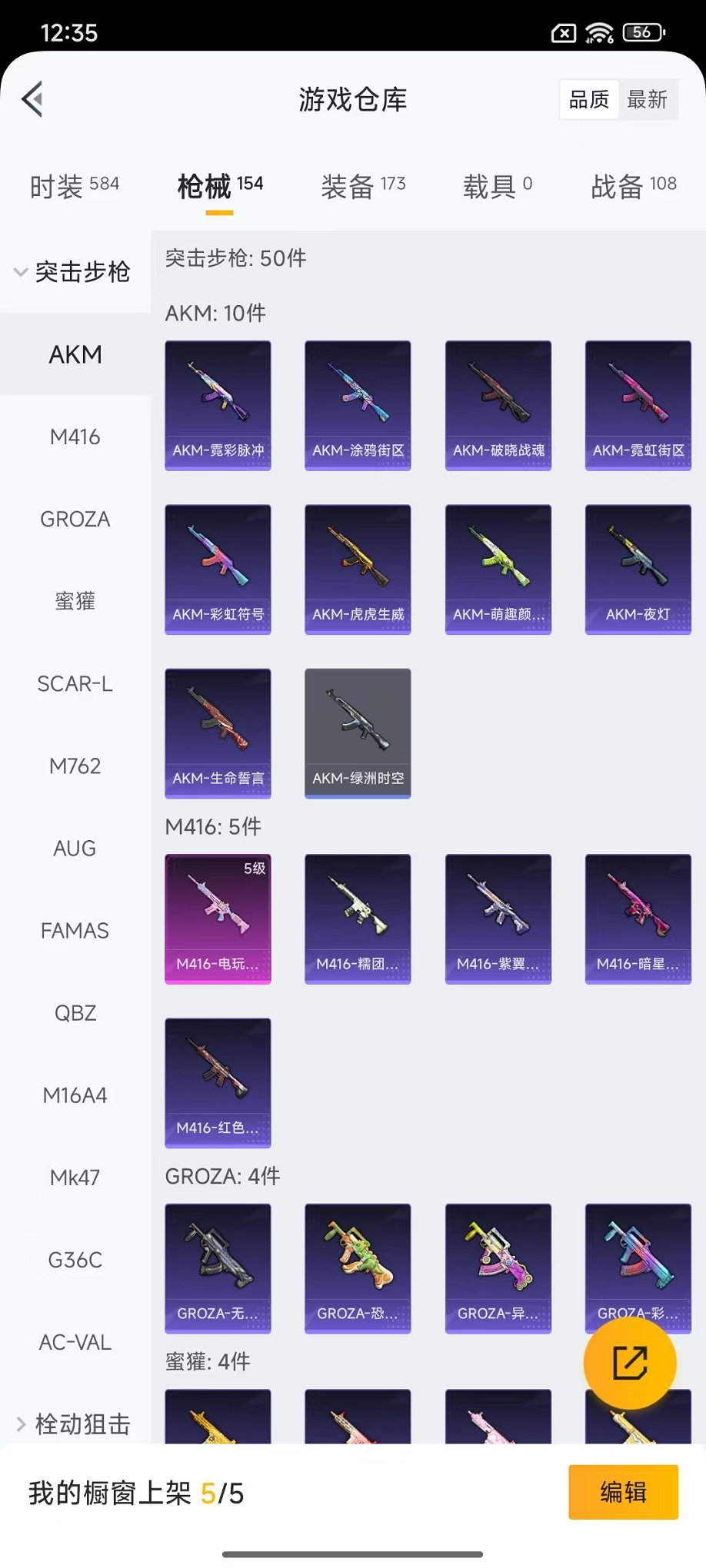
Task: Open the AKM-绿洲时空 skin
Action: [358, 733]
